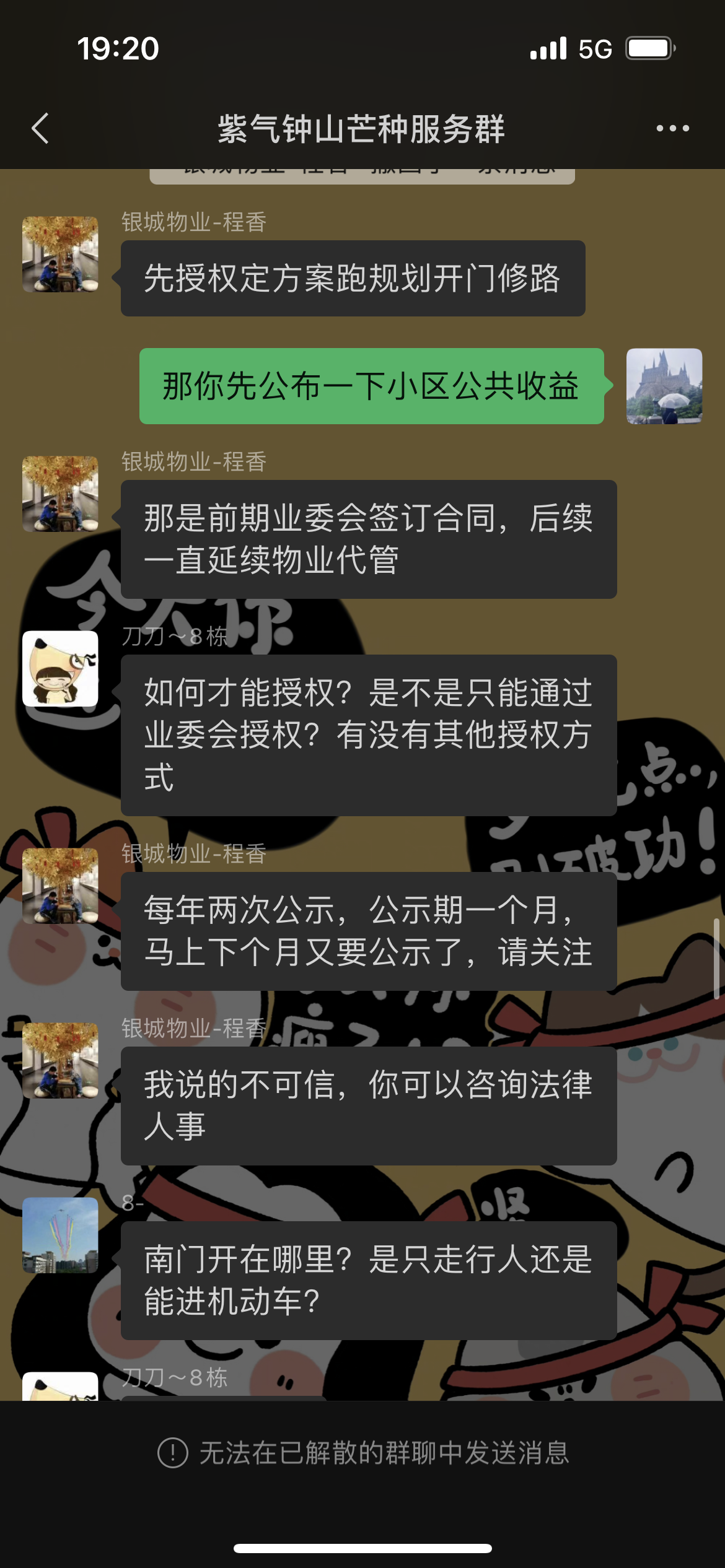
Task: Open 银城物业-程香's avatar beside 我说的不可信 message
Action: [60, 1060]
